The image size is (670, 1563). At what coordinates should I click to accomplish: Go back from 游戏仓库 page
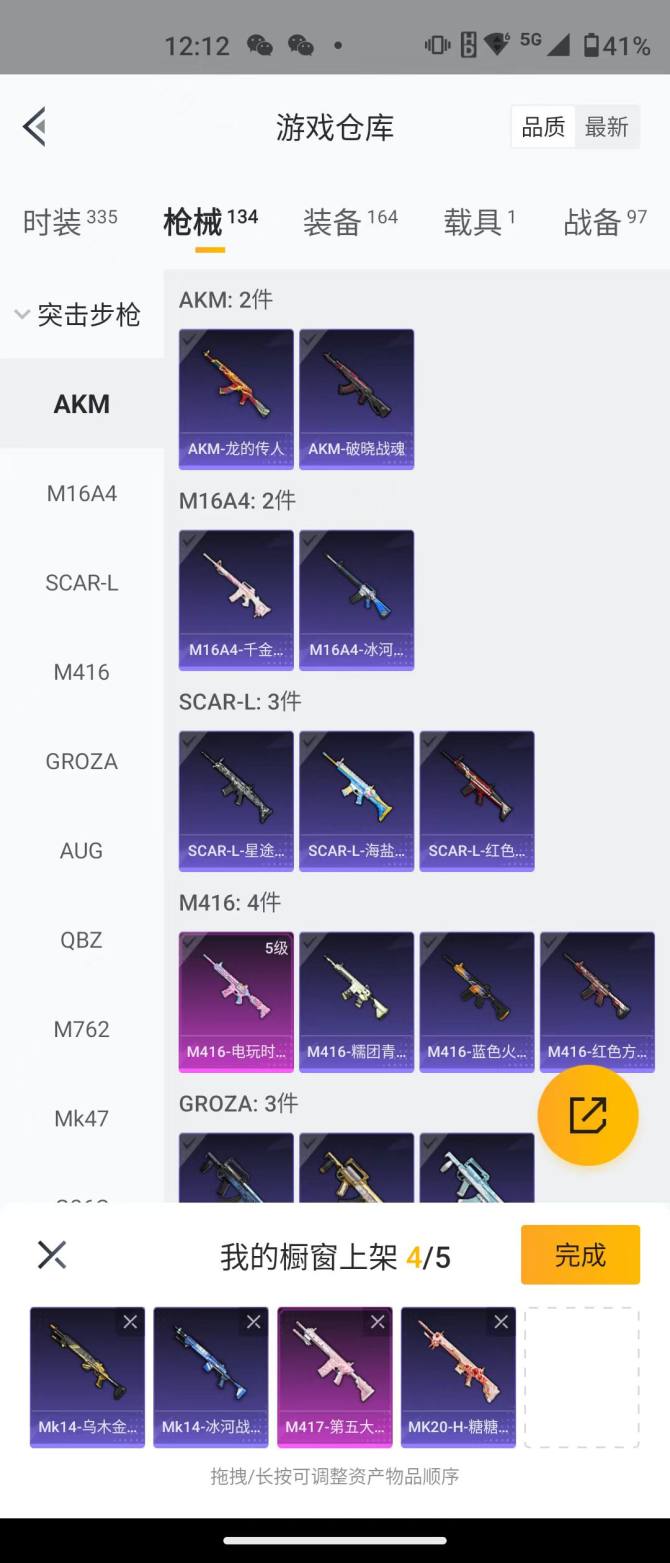pyautogui.click(x=35, y=127)
